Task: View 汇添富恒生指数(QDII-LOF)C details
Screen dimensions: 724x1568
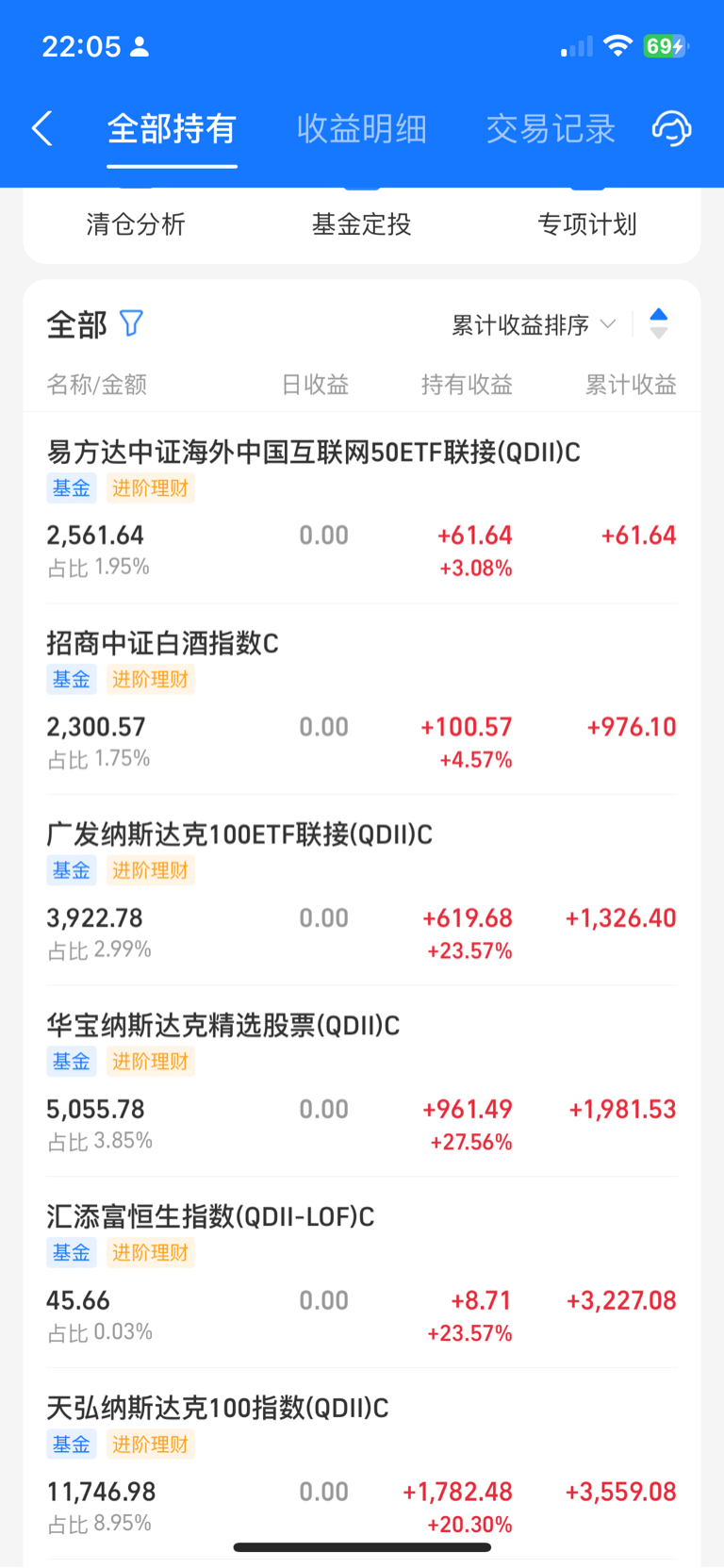Action: [362, 1274]
